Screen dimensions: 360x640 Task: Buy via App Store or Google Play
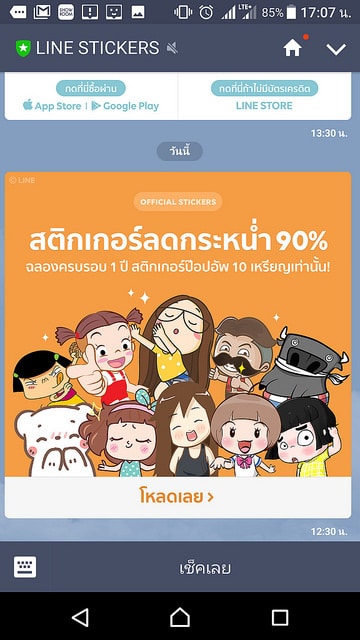91,97
